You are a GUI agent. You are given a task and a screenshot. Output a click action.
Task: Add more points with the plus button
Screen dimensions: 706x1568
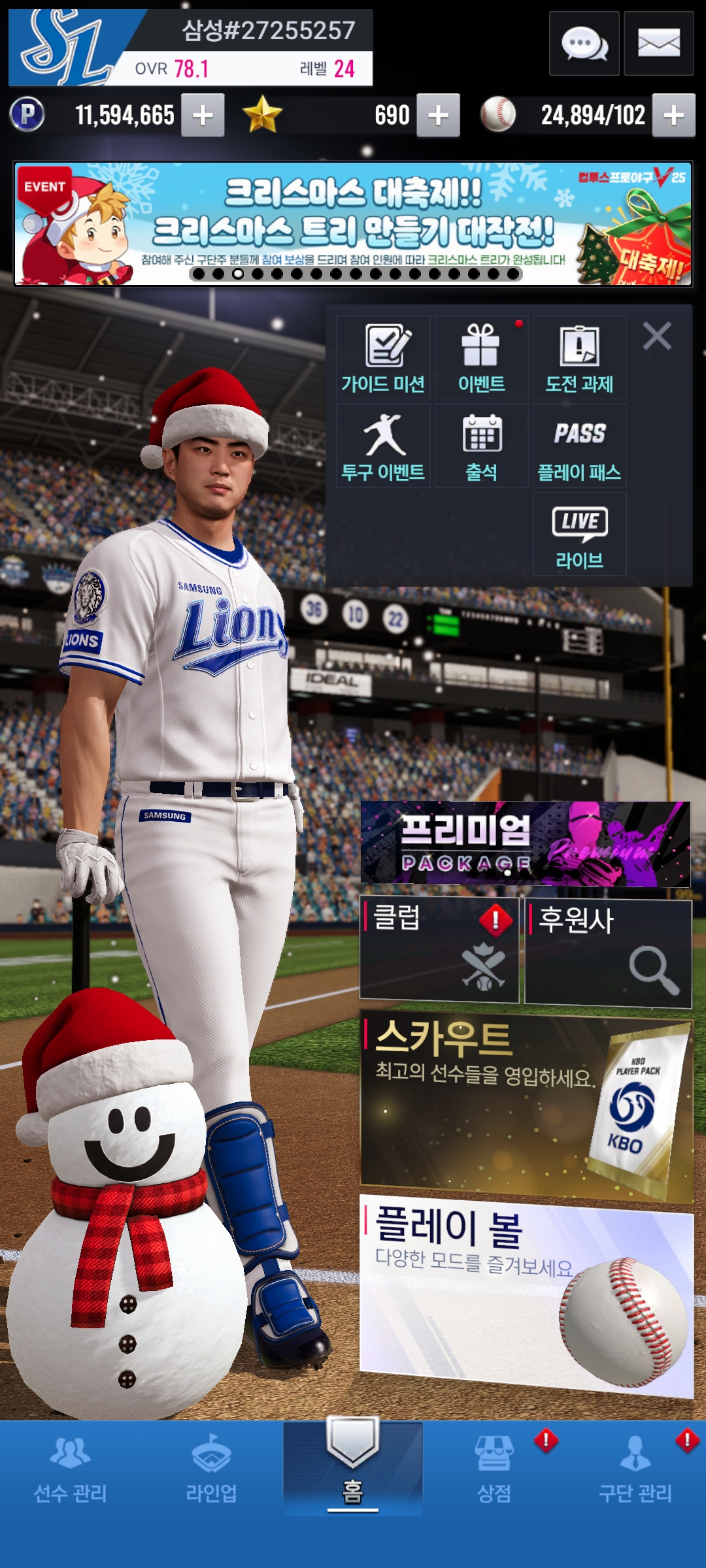click(203, 116)
